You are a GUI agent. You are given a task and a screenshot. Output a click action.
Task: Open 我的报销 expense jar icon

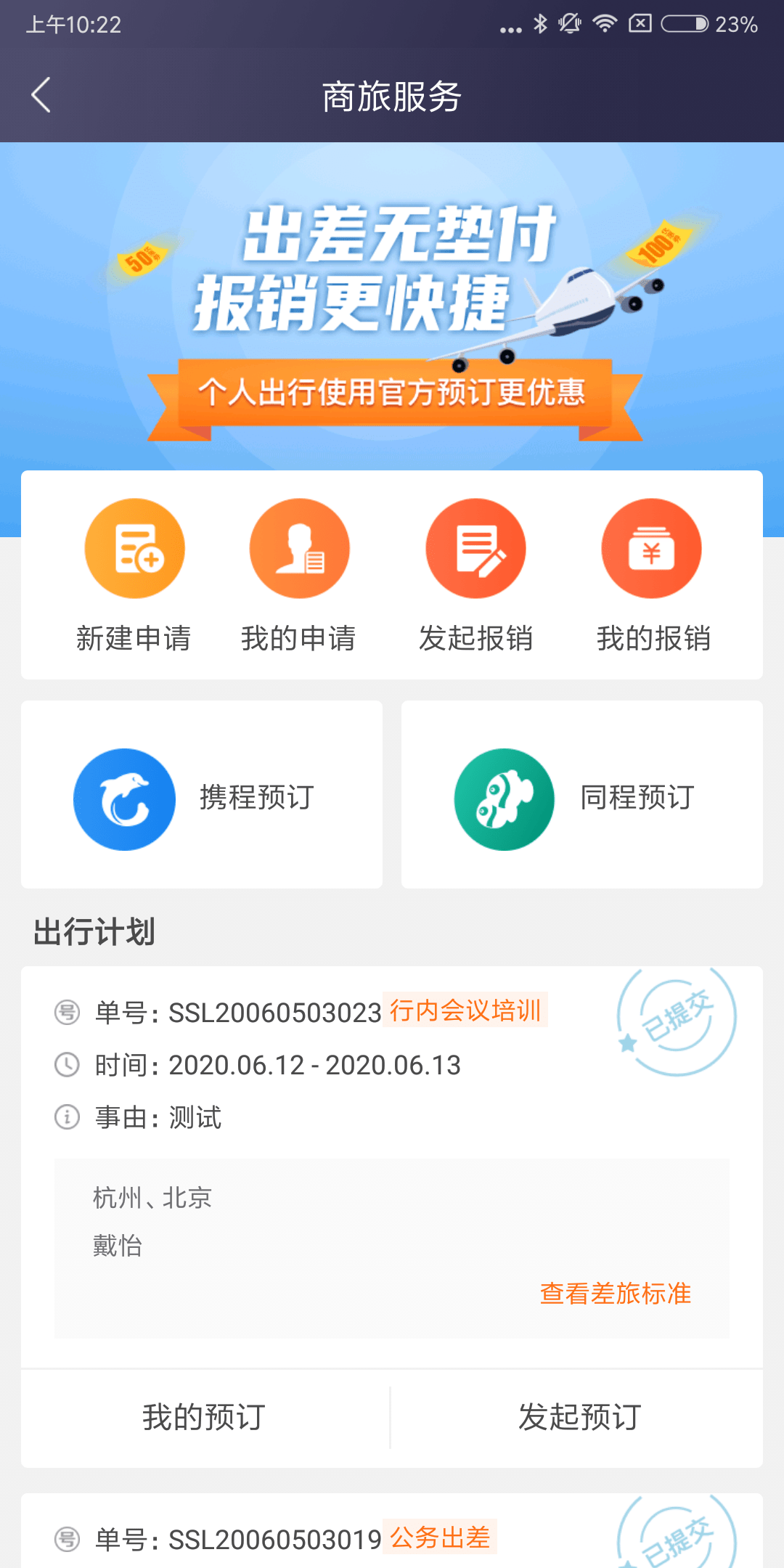pos(652,548)
